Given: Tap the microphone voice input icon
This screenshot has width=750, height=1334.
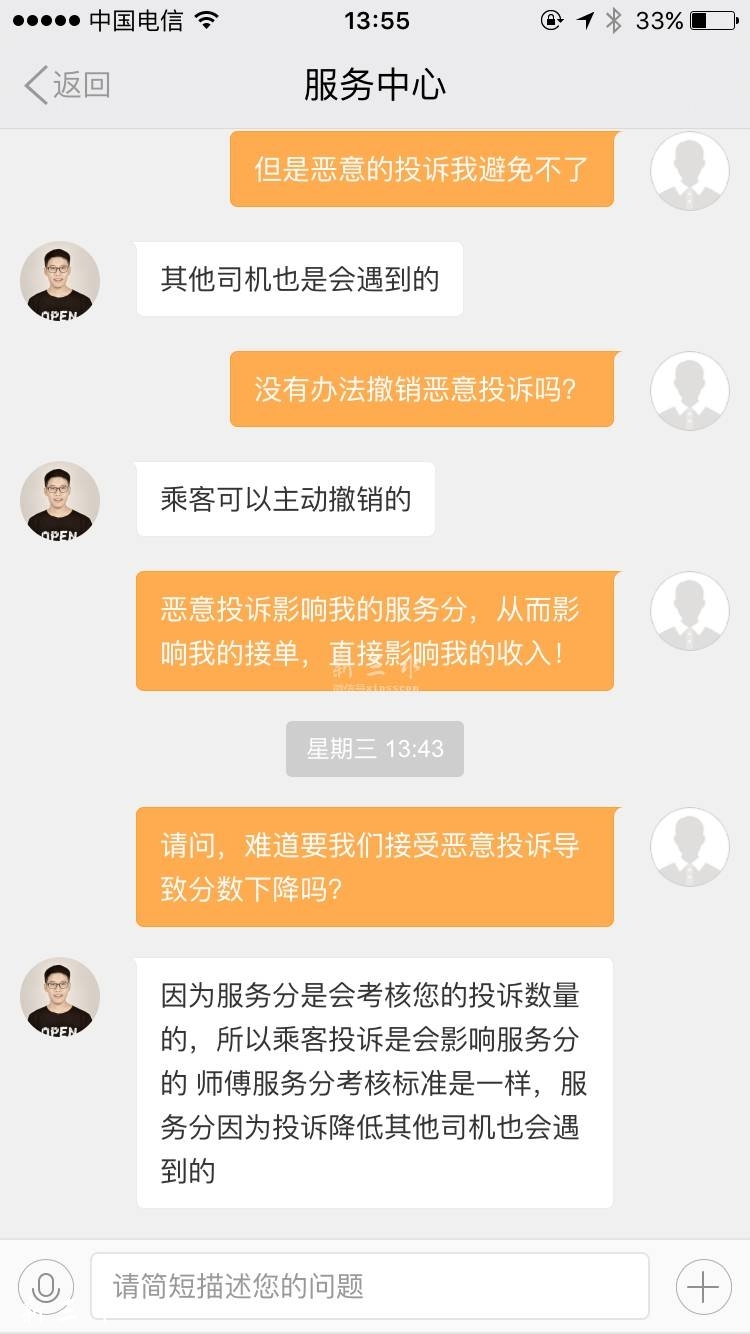Looking at the screenshot, I should tap(45, 1286).
